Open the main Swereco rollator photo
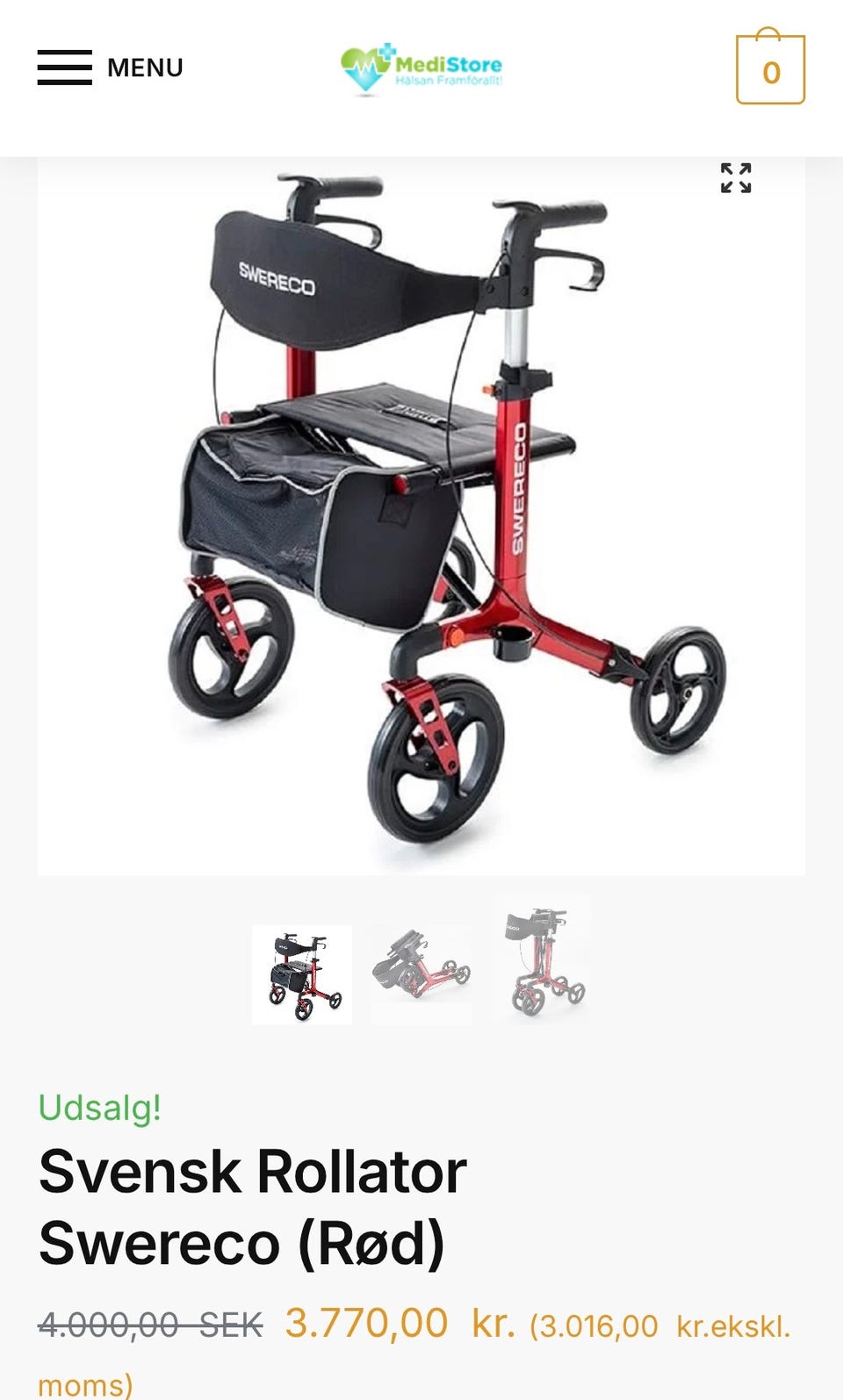This screenshot has height=1400, width=843. [421, 516]
